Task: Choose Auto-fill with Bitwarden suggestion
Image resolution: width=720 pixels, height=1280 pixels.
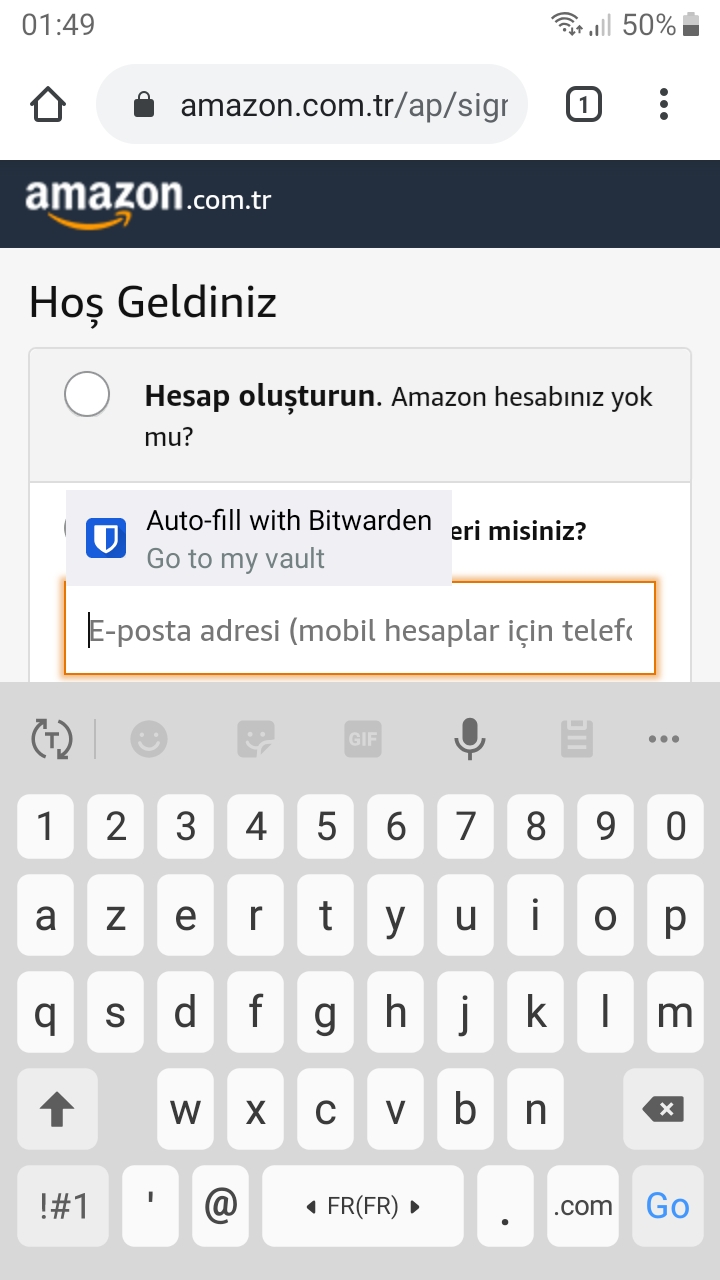Action: coord(259,538)
